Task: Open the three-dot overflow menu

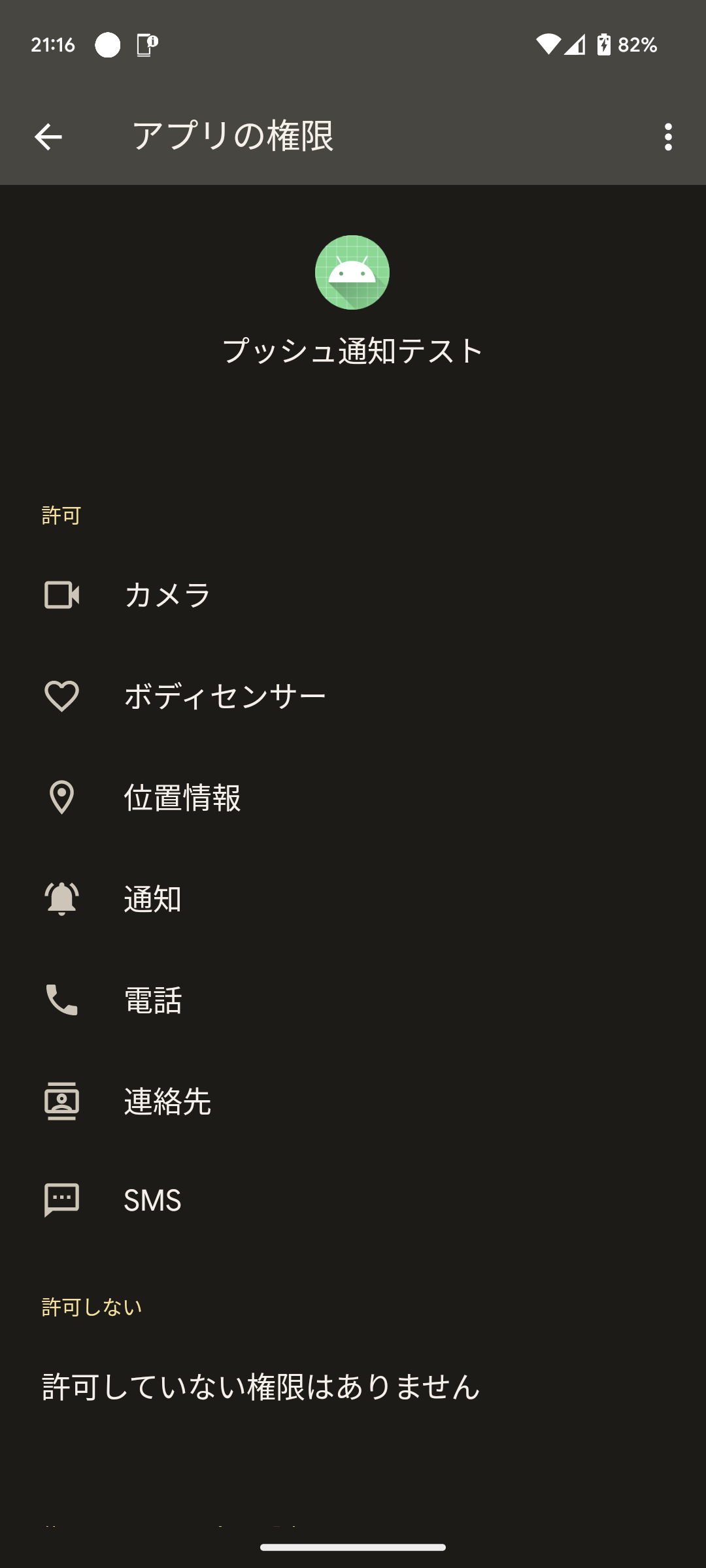Action: tap(667, 137)
